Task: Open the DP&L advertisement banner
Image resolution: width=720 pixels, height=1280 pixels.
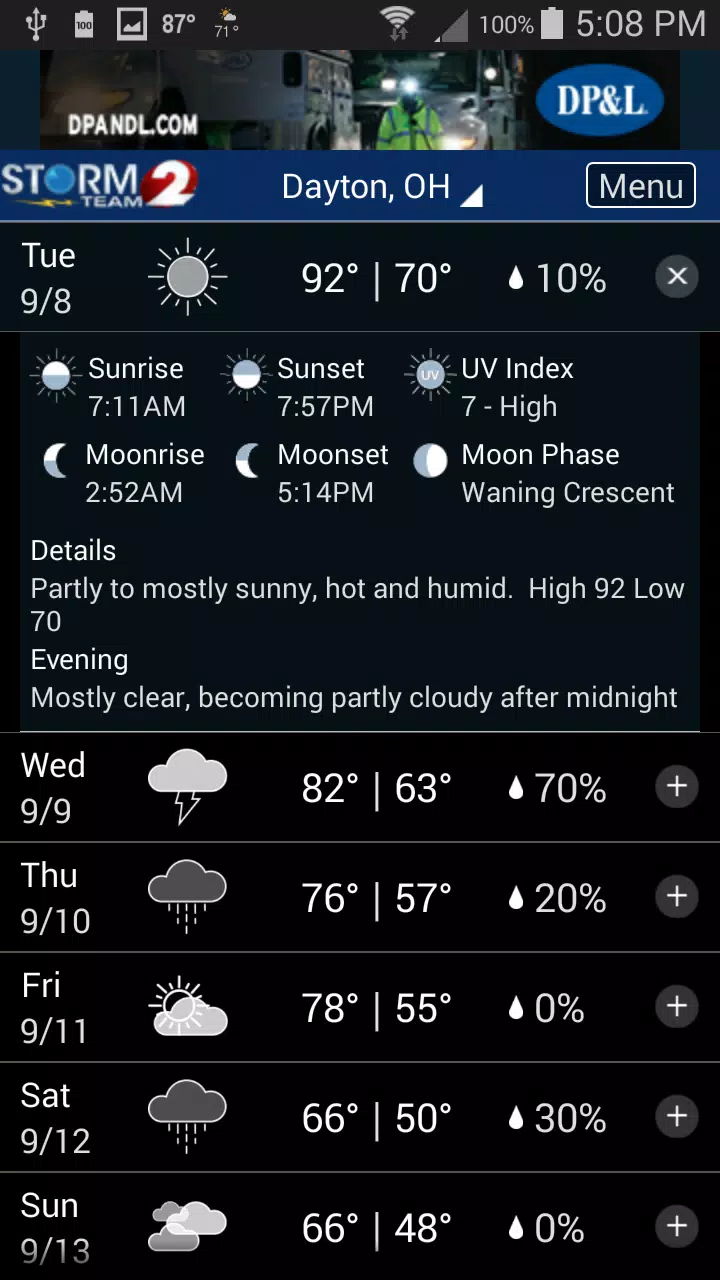Action: click(360, 100)
